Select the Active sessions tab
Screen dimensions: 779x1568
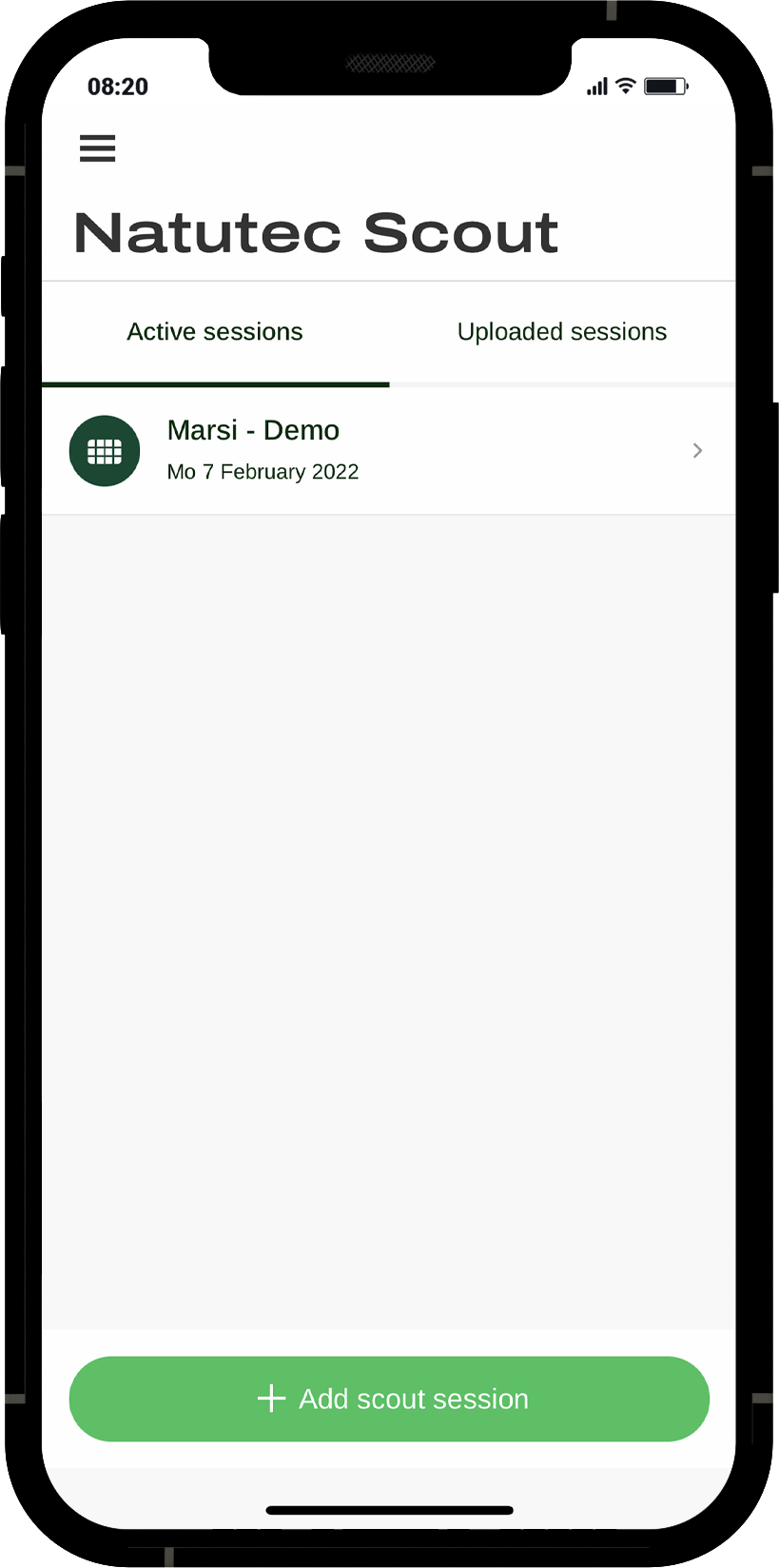click(215, 332)
